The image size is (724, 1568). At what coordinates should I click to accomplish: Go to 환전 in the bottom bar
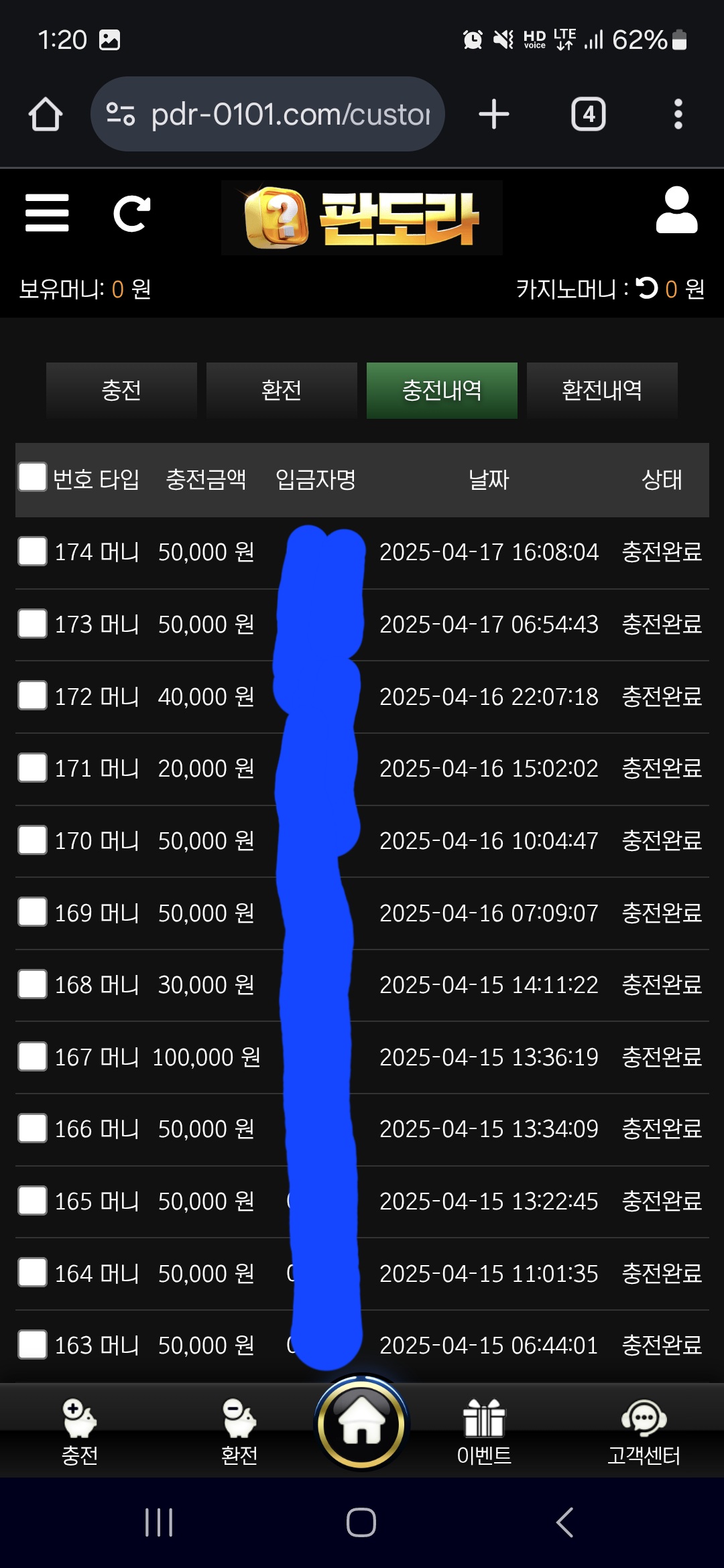point(239,1431)
